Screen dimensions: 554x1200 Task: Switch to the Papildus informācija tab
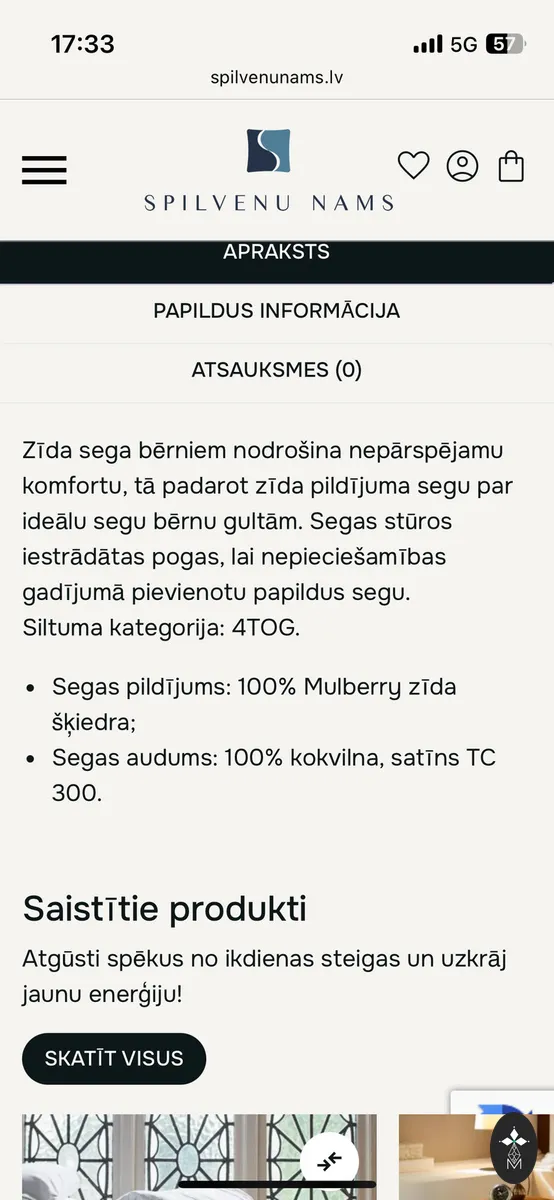point(277,311)
